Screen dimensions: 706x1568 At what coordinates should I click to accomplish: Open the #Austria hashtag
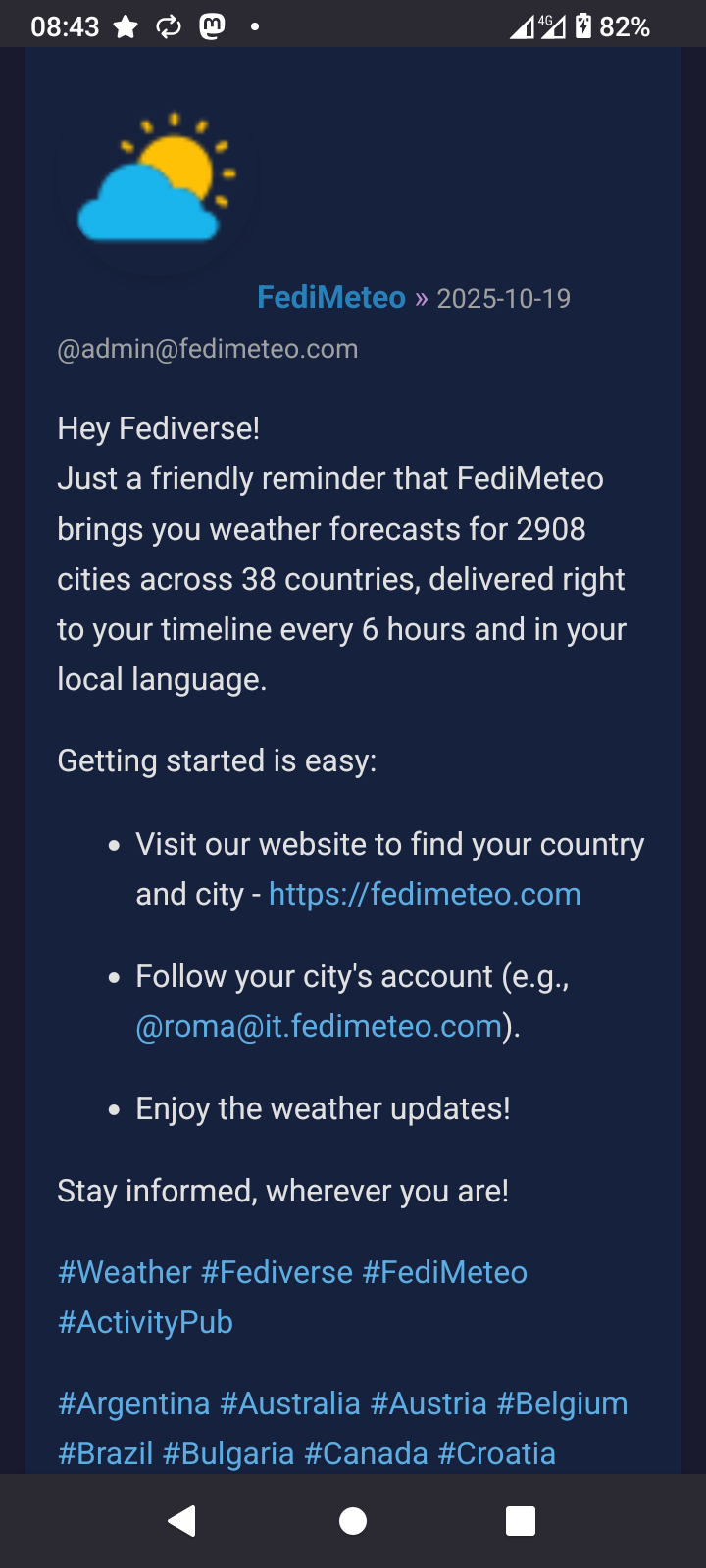point(429,1403)
